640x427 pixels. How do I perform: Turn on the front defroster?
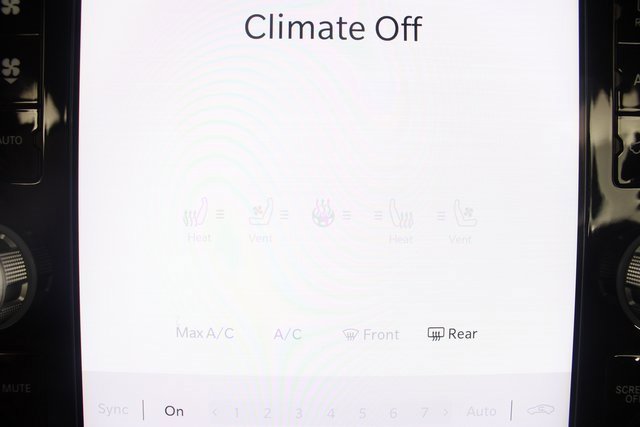(x=370, y=334)
